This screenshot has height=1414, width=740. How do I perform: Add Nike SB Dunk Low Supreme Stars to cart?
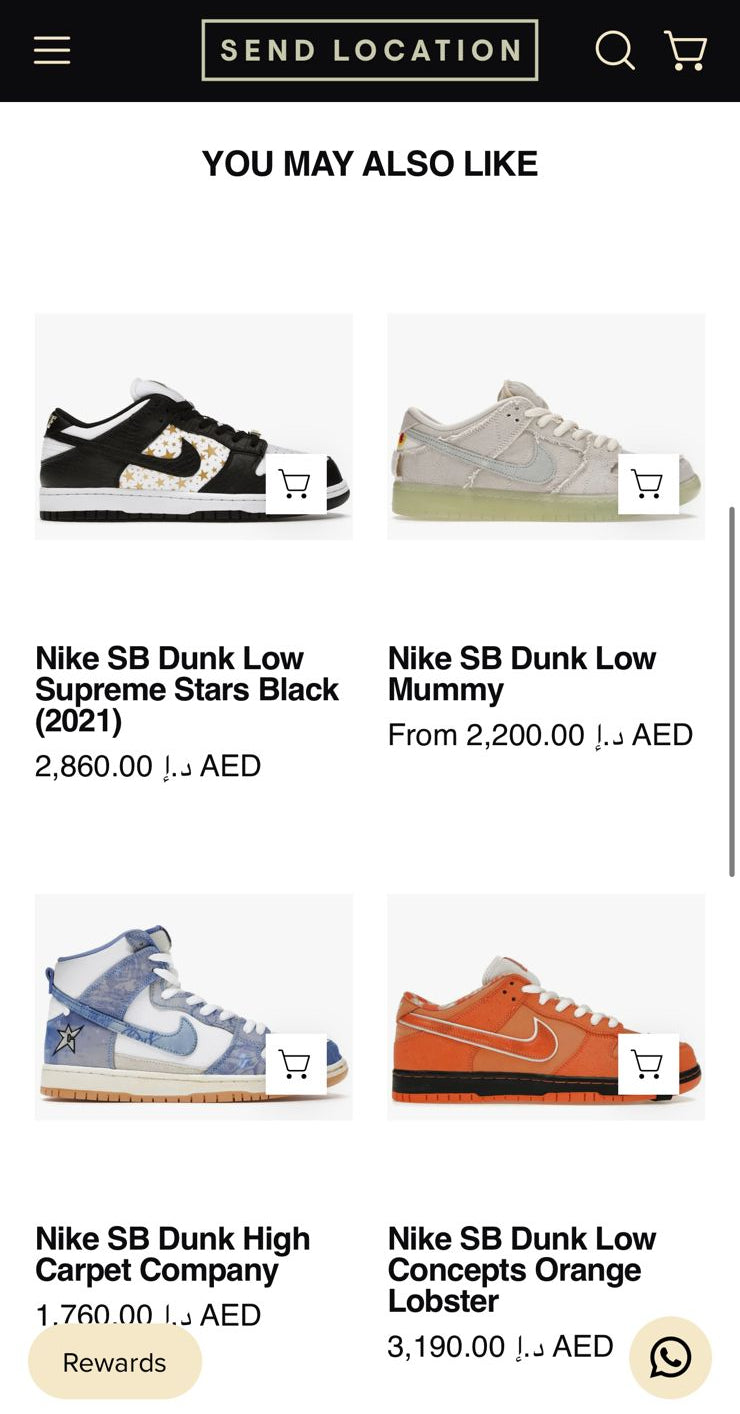point(293,482)
